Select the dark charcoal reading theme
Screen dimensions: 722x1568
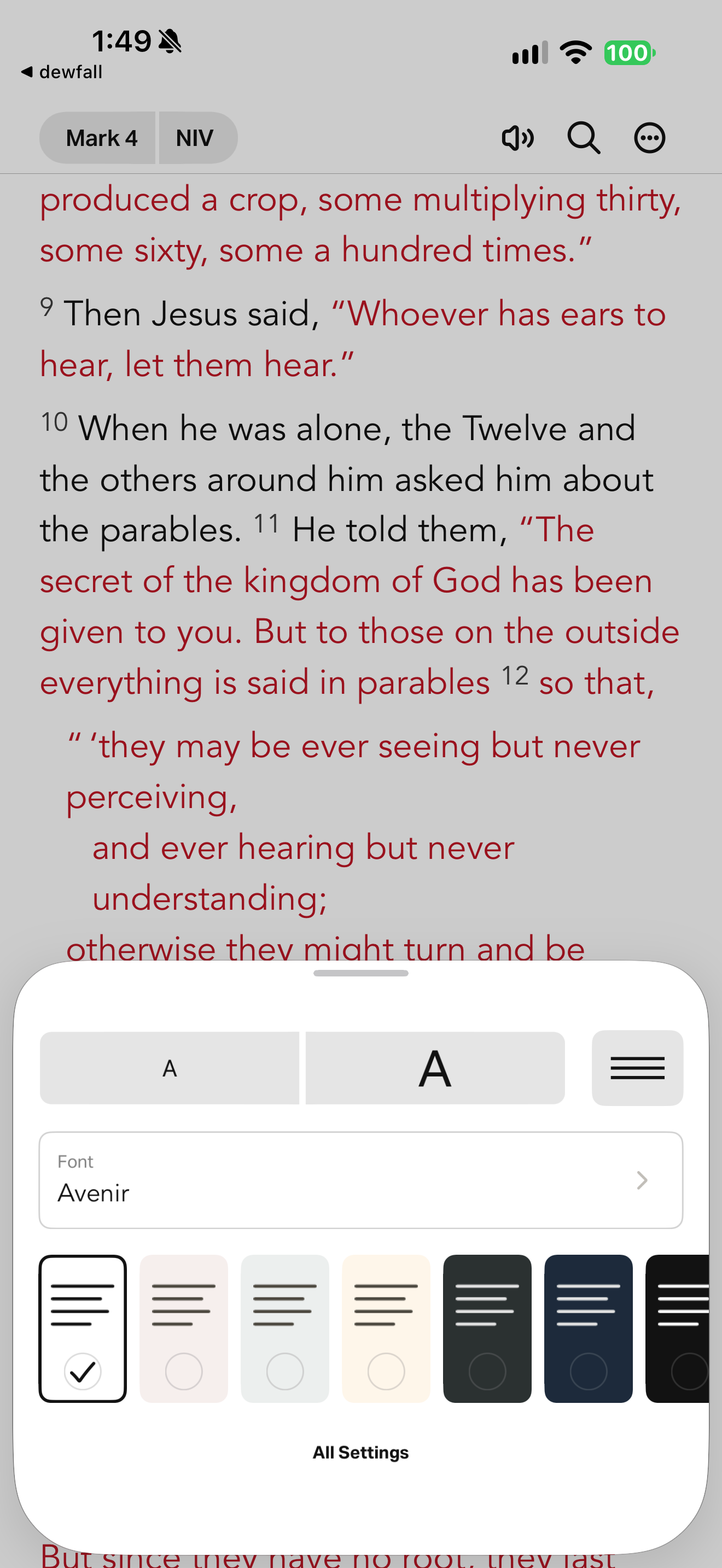point(487,1328)
